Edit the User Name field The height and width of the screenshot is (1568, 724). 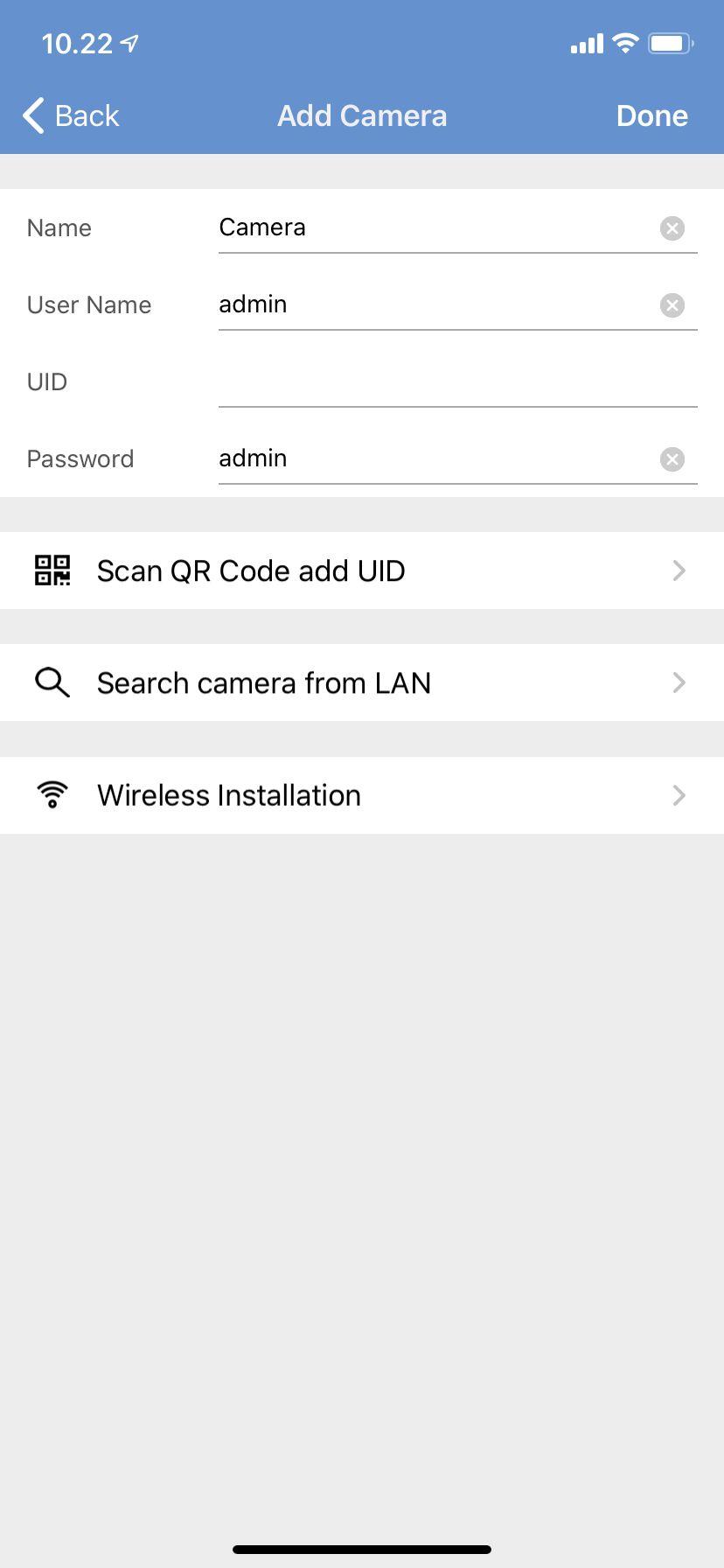[435, 304]
